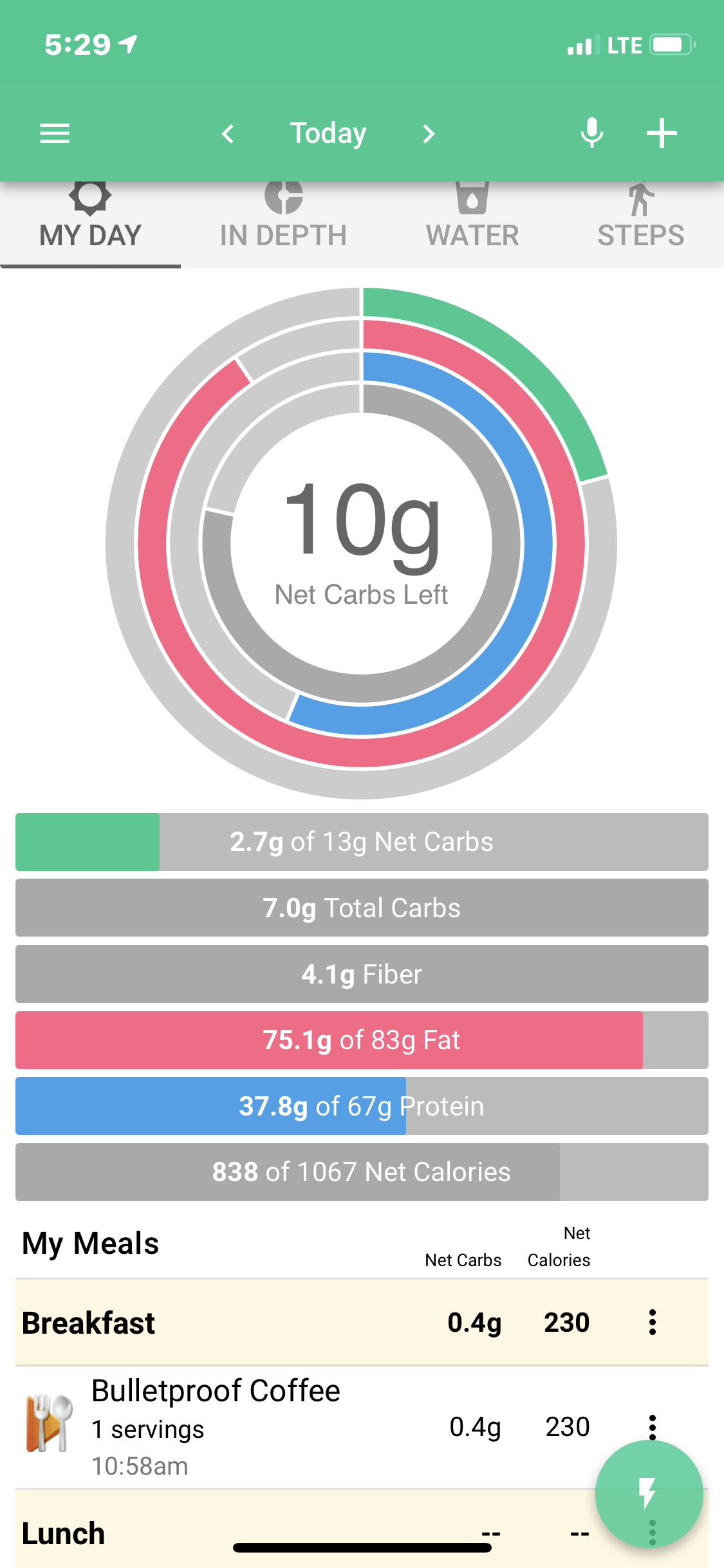
Task: Go to the previous day
Action: click(x=227, y=134)
